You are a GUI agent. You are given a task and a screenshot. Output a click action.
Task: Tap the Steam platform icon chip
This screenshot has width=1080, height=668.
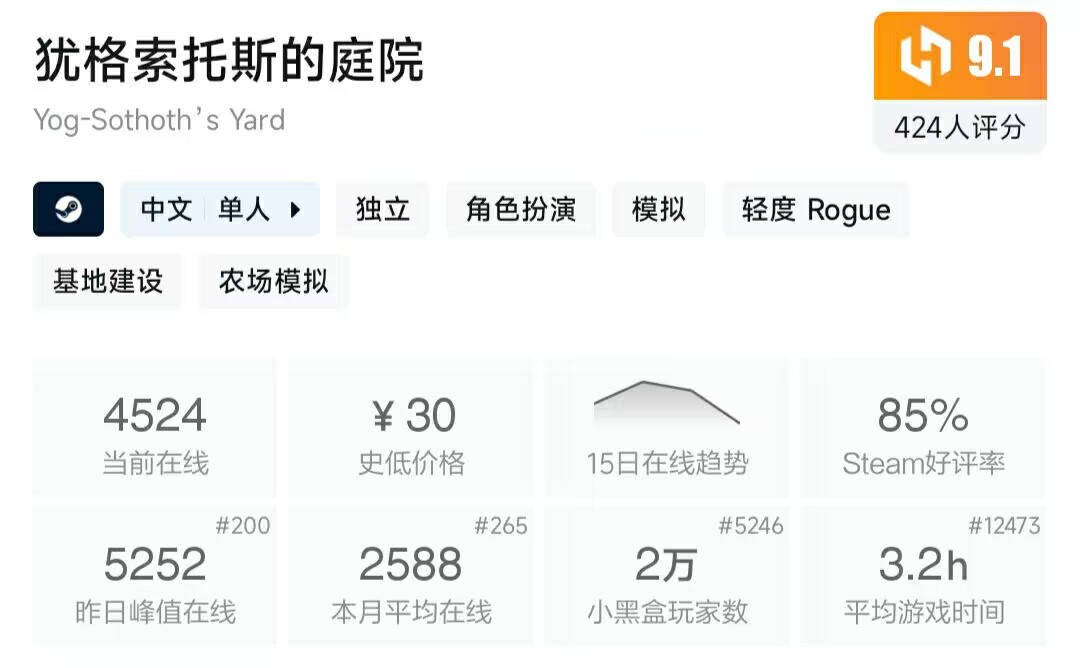click(x=68, y=209)
